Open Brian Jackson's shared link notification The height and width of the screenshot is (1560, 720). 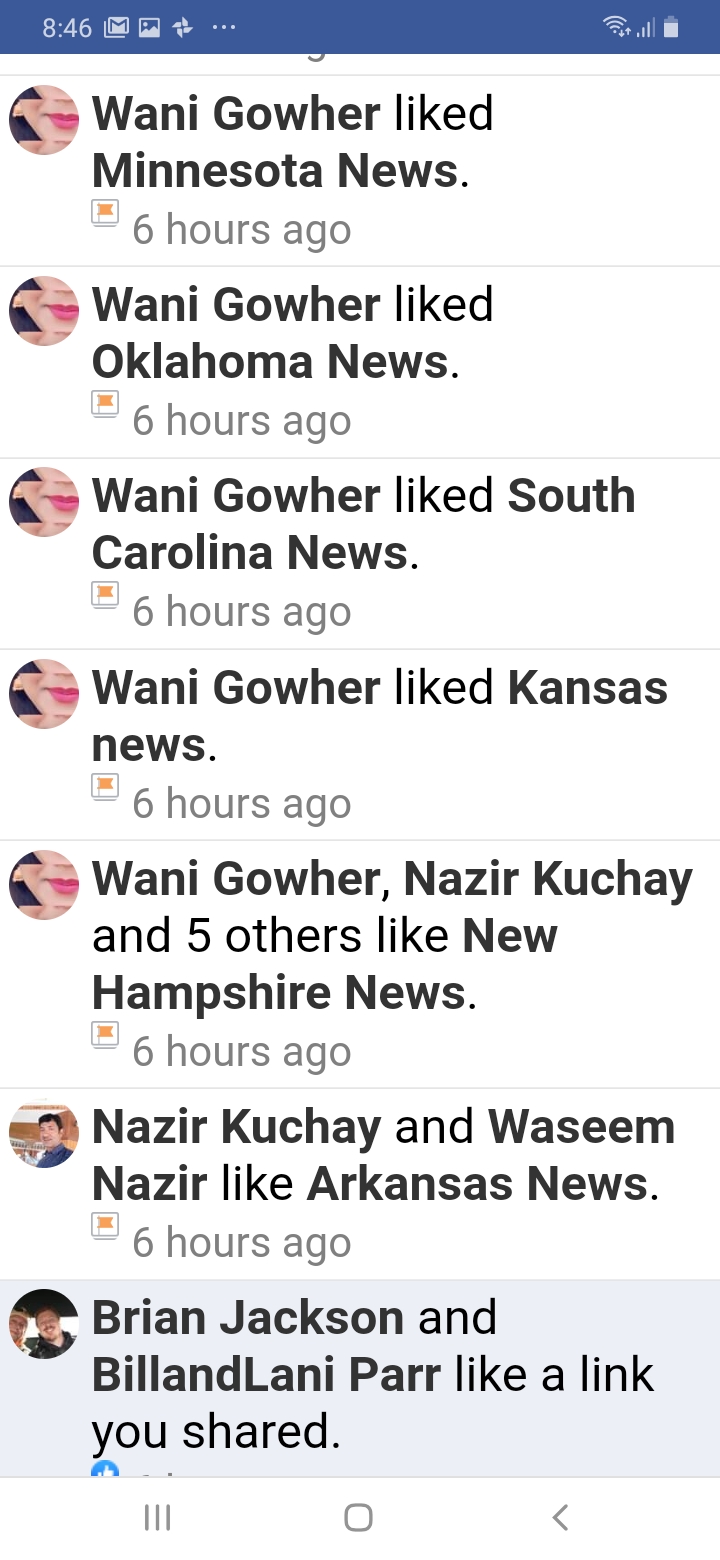point(360,1375)
